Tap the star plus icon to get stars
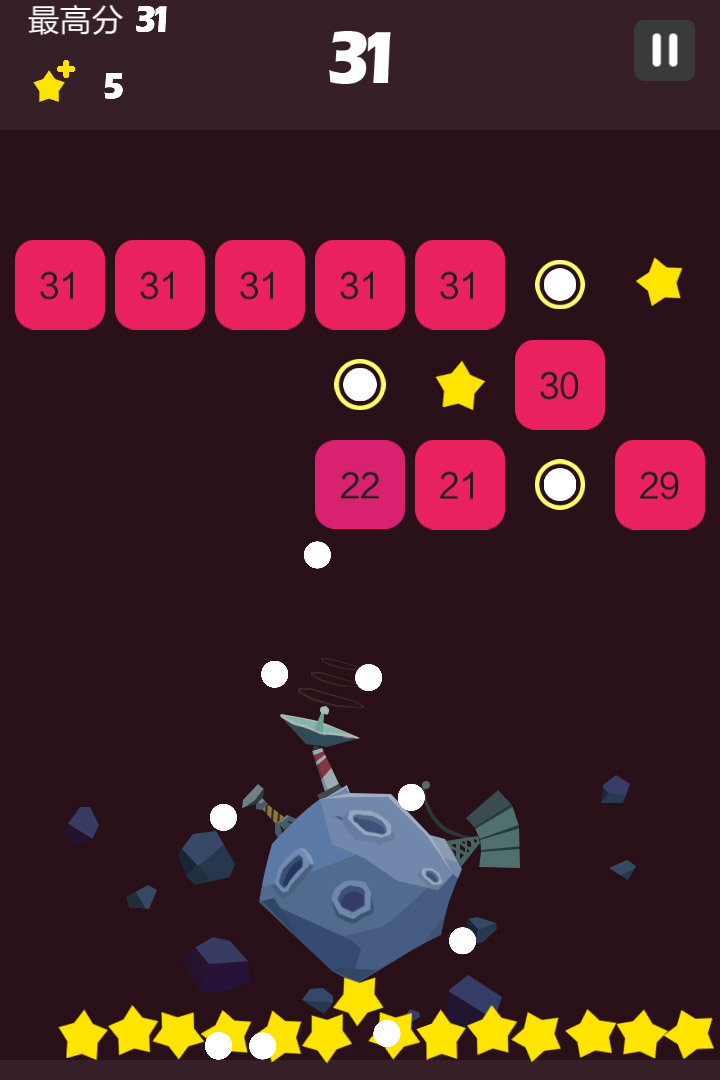Image resolution: width=720 pixels, height=1080 pixels. 53,84
